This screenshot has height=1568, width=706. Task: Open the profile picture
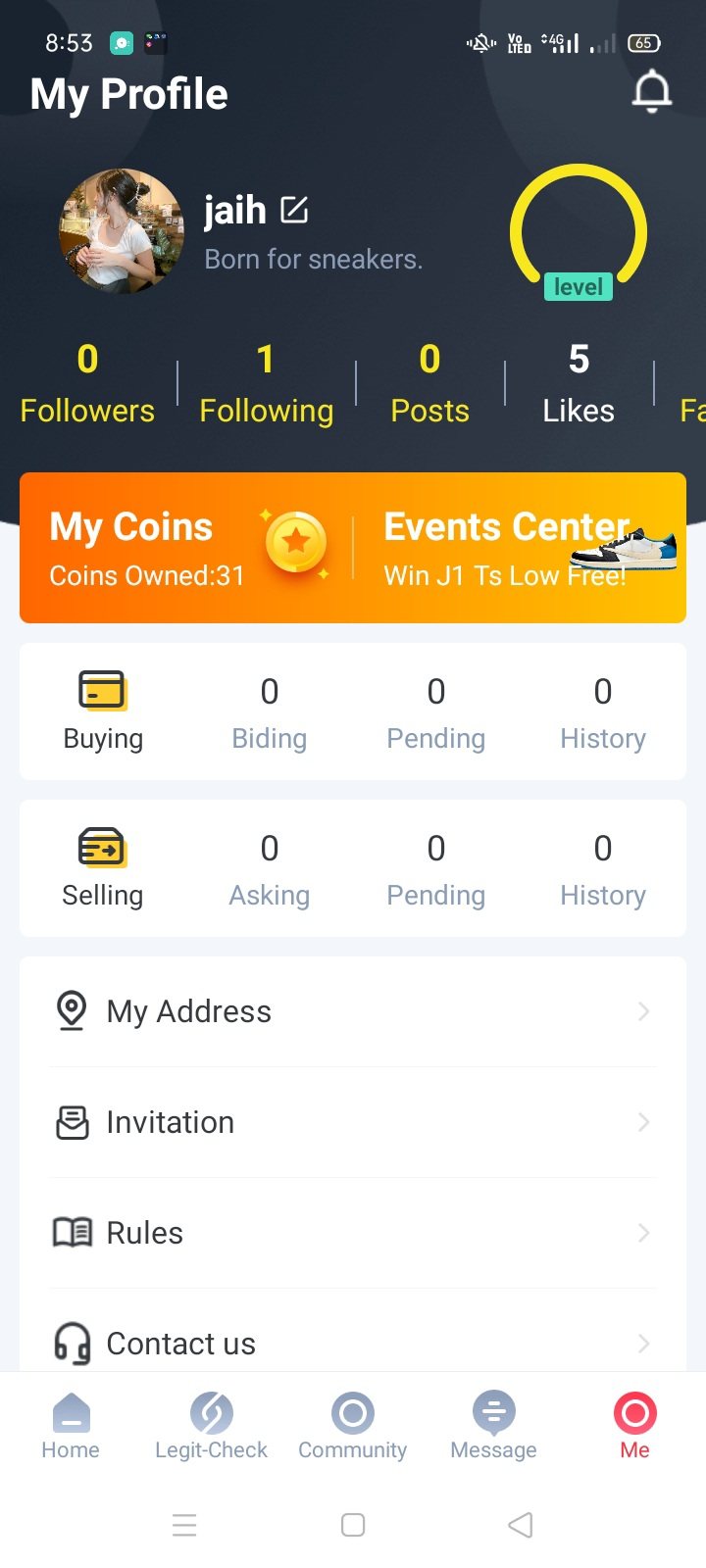122,231
